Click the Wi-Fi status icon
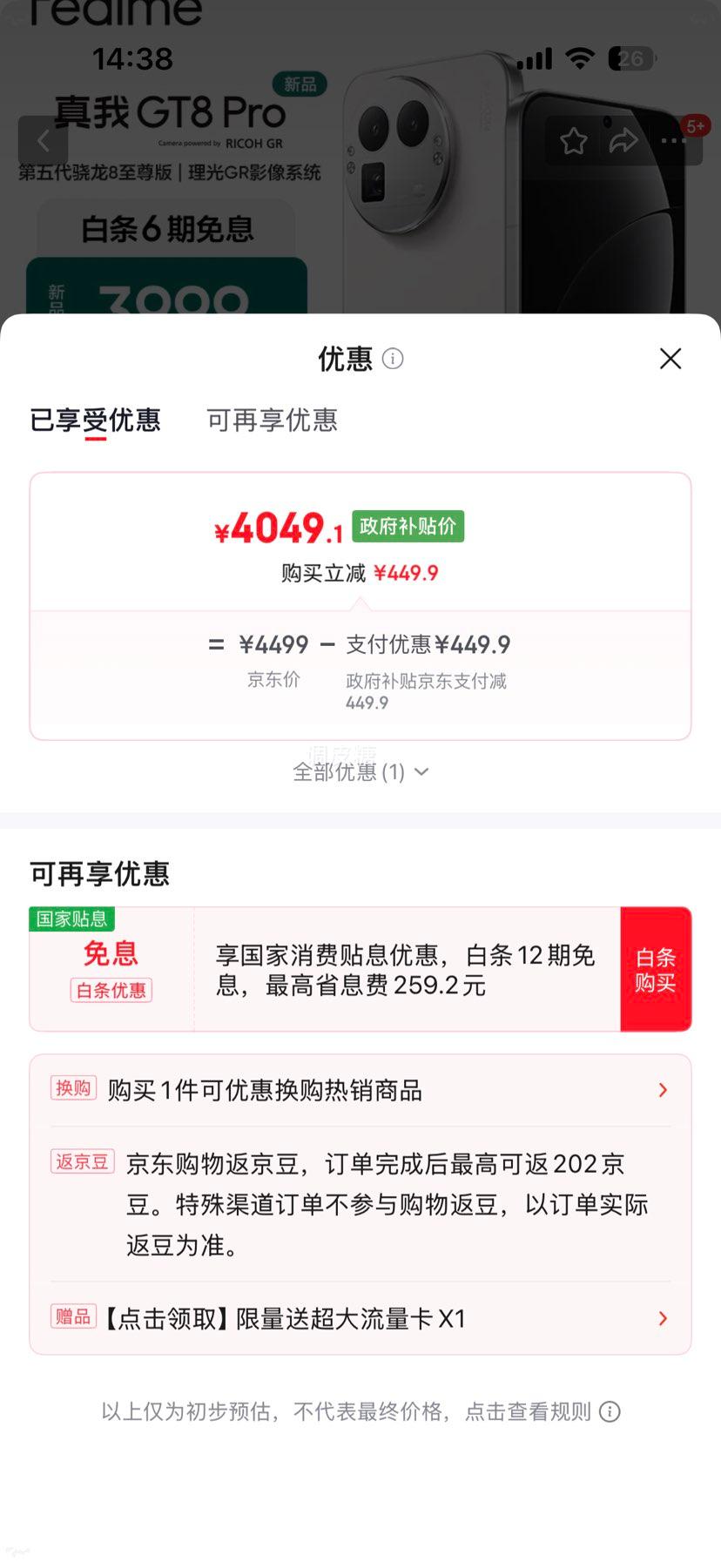This screenshot has width=721, height=1568. pyautogui.click(x=580, y=58)
